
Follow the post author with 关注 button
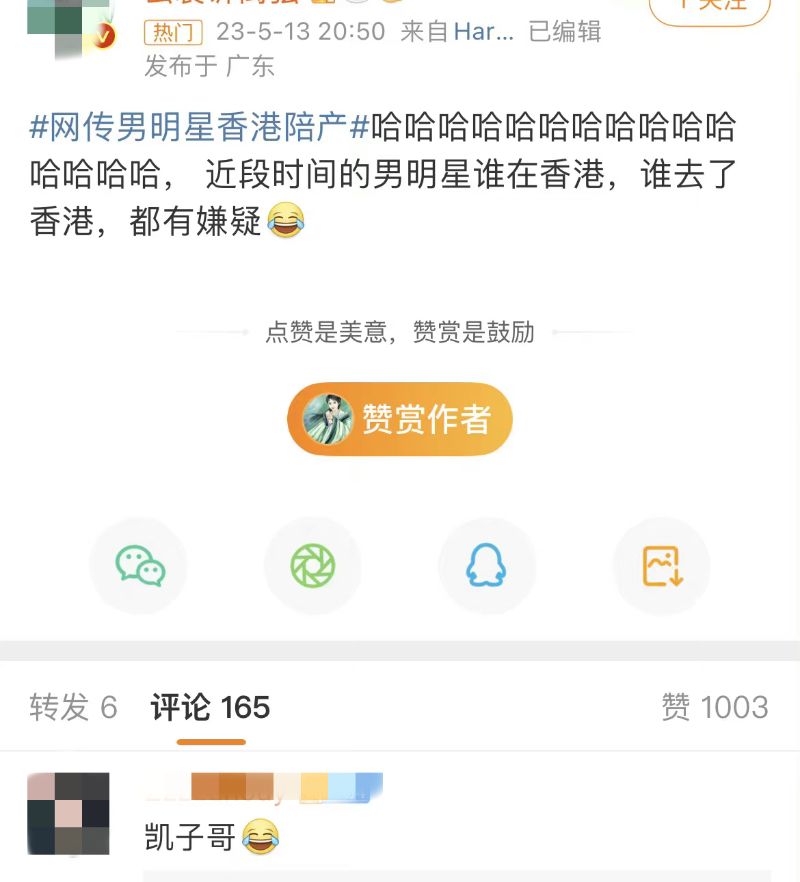click(x=711, y=8)
